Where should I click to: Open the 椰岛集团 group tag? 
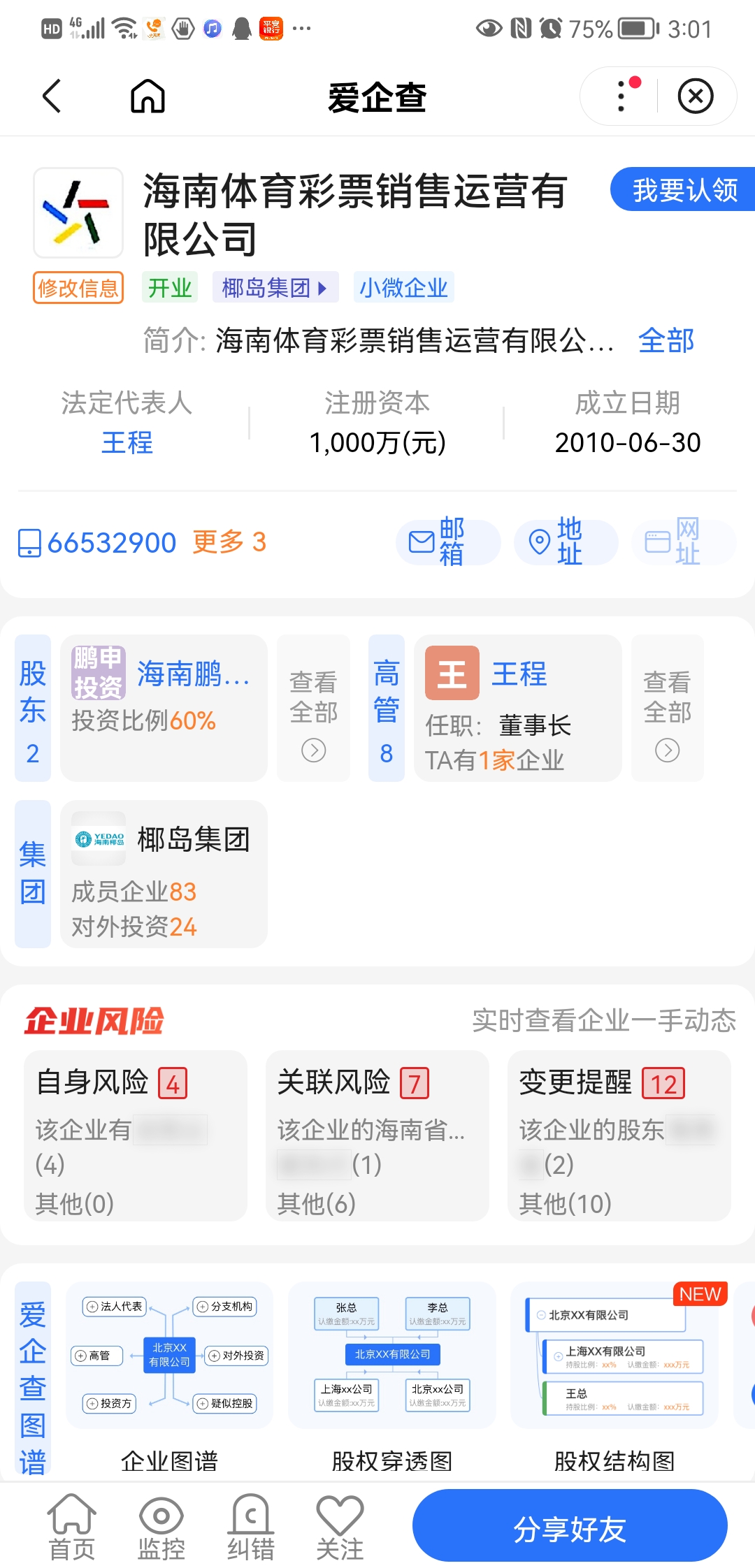[275, 287]
